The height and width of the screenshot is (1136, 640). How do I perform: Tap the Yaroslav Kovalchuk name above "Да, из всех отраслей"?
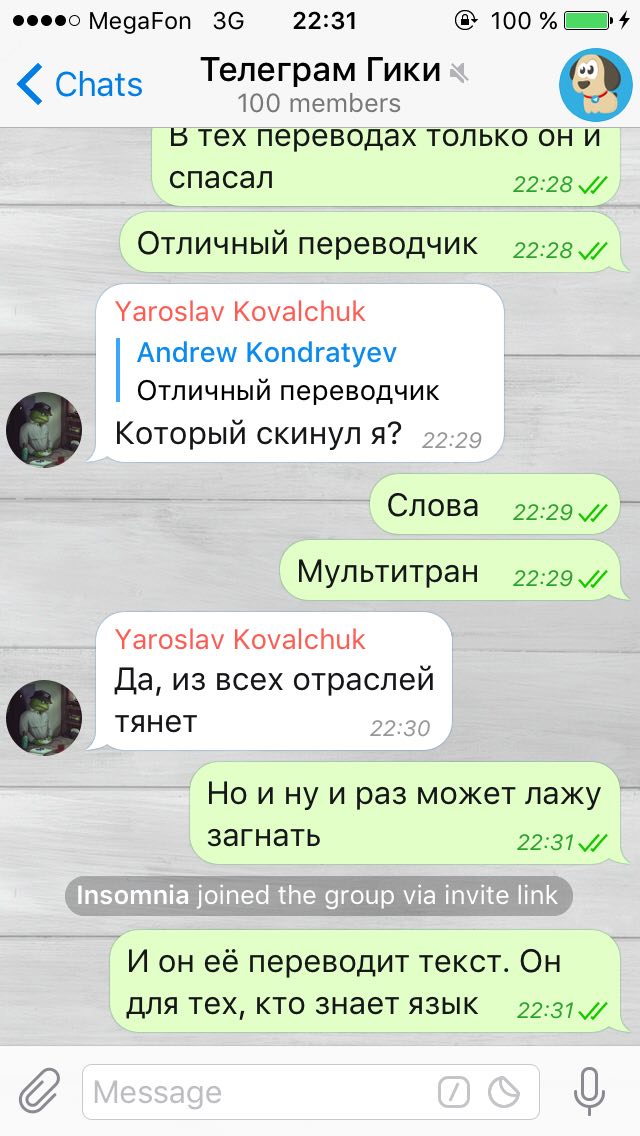coord(240,639)
